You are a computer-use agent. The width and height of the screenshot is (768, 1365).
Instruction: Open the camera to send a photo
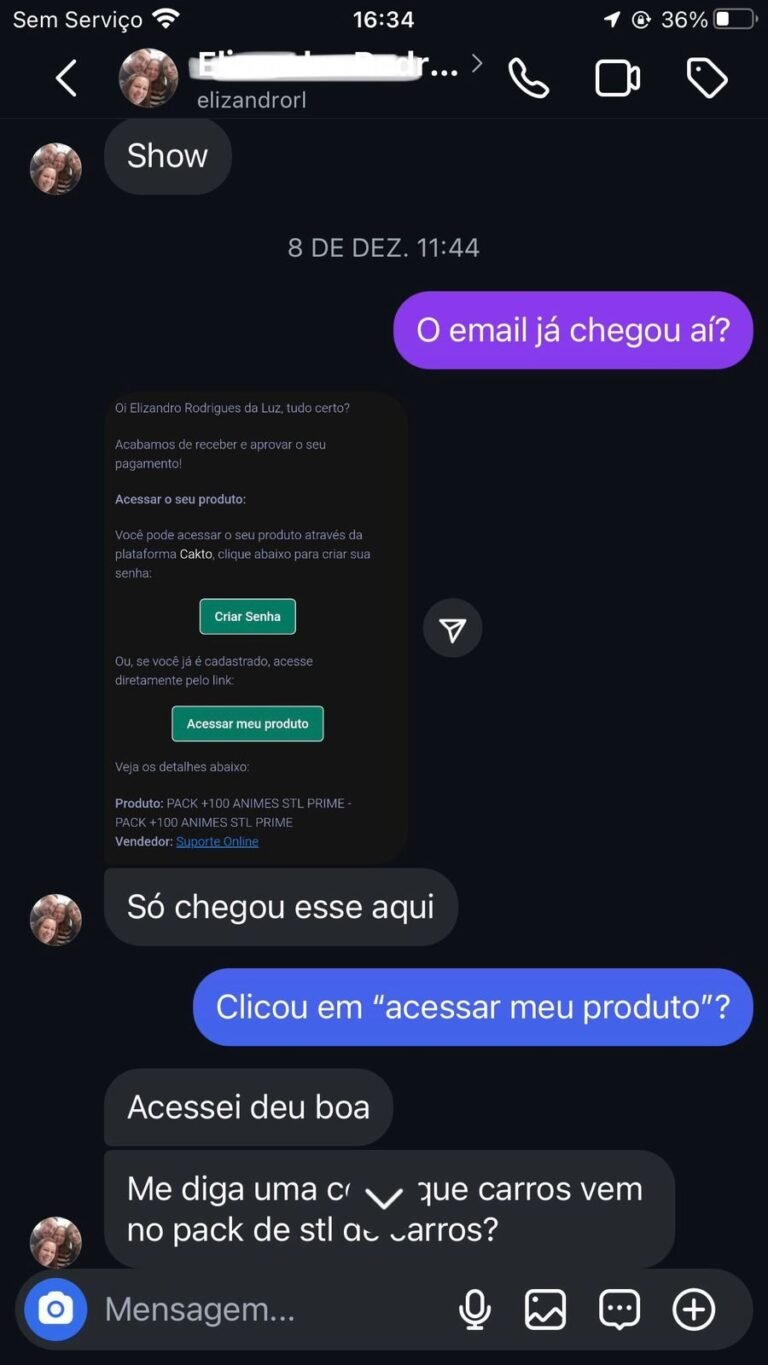tap(56, 1309)
